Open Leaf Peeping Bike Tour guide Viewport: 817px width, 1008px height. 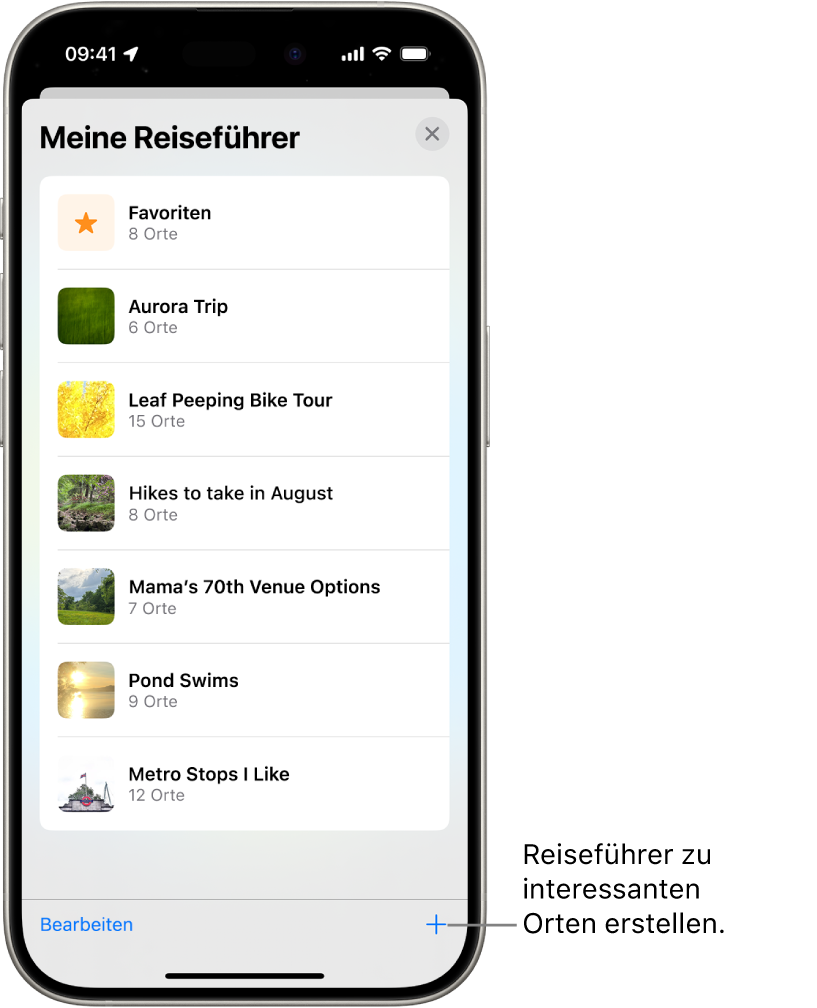point(244,409)
